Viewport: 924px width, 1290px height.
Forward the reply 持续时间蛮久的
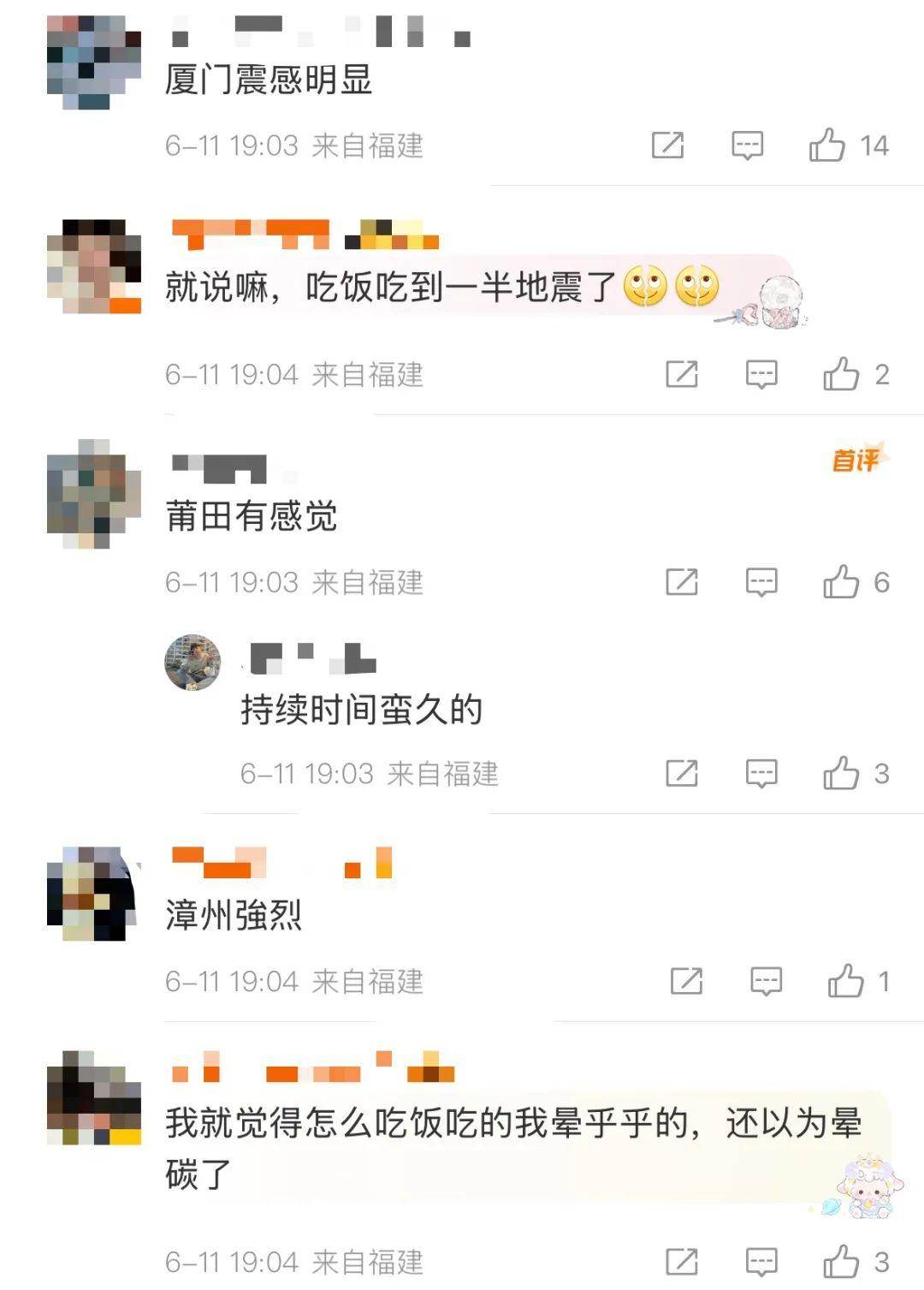[x=682, y=773]
